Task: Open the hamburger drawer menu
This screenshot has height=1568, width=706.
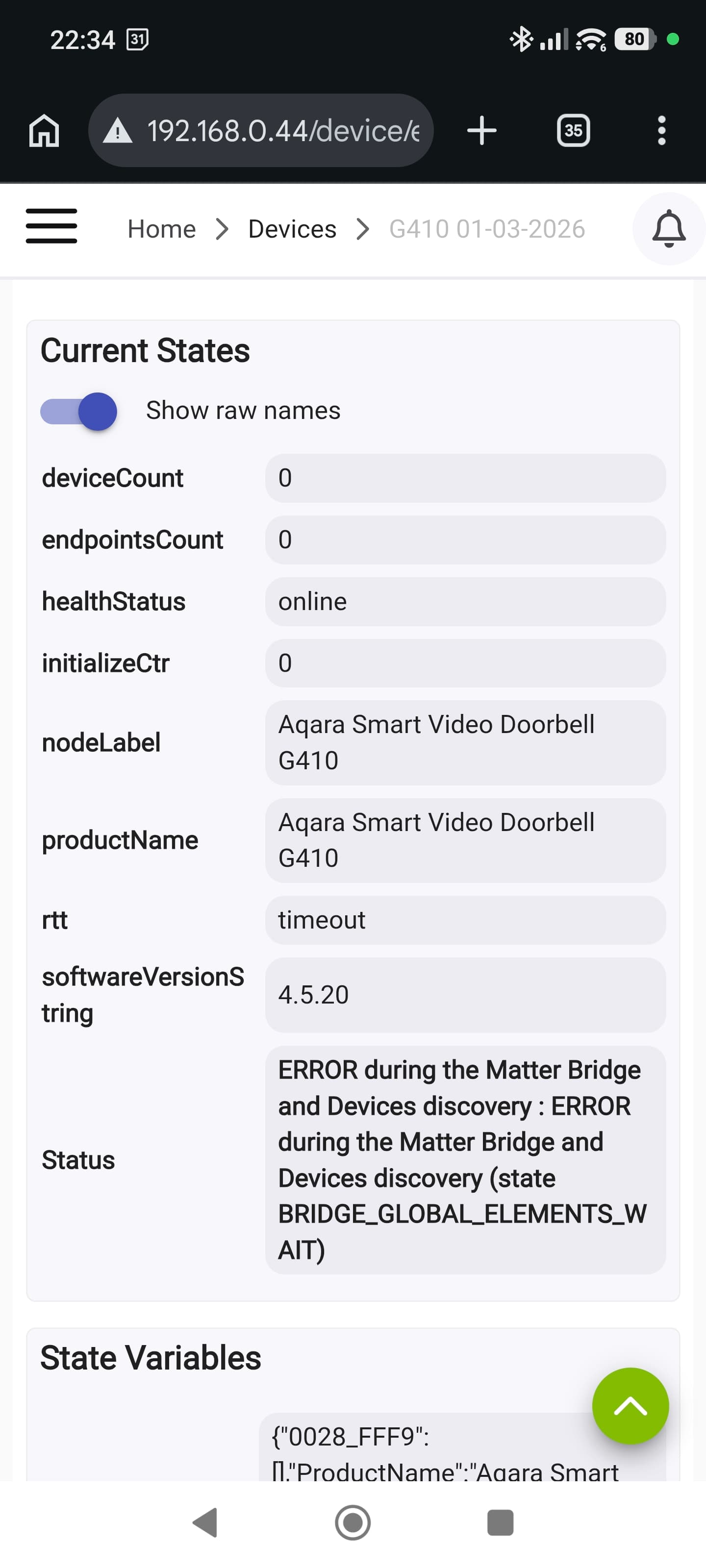Action: pos(52,226)
